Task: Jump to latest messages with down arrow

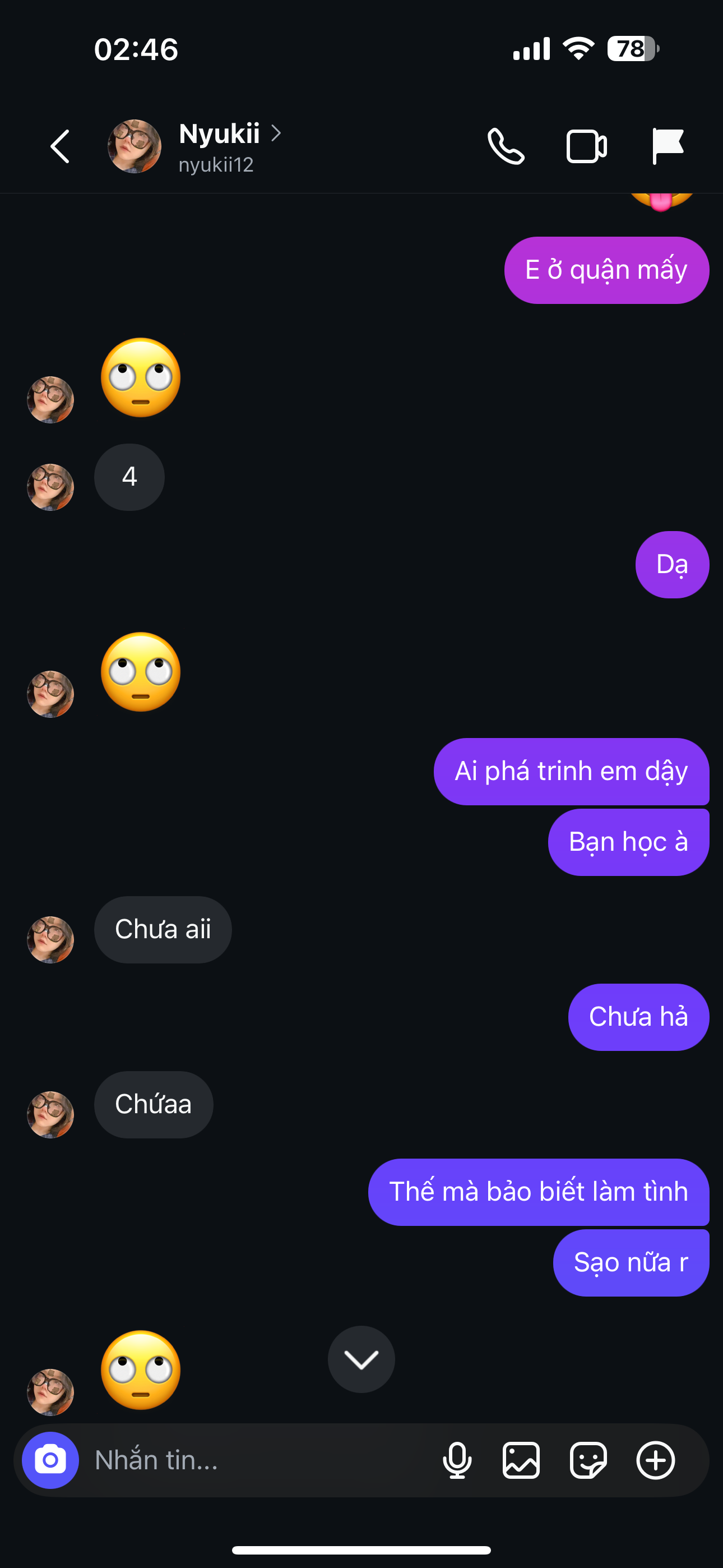Action: 361,1359
